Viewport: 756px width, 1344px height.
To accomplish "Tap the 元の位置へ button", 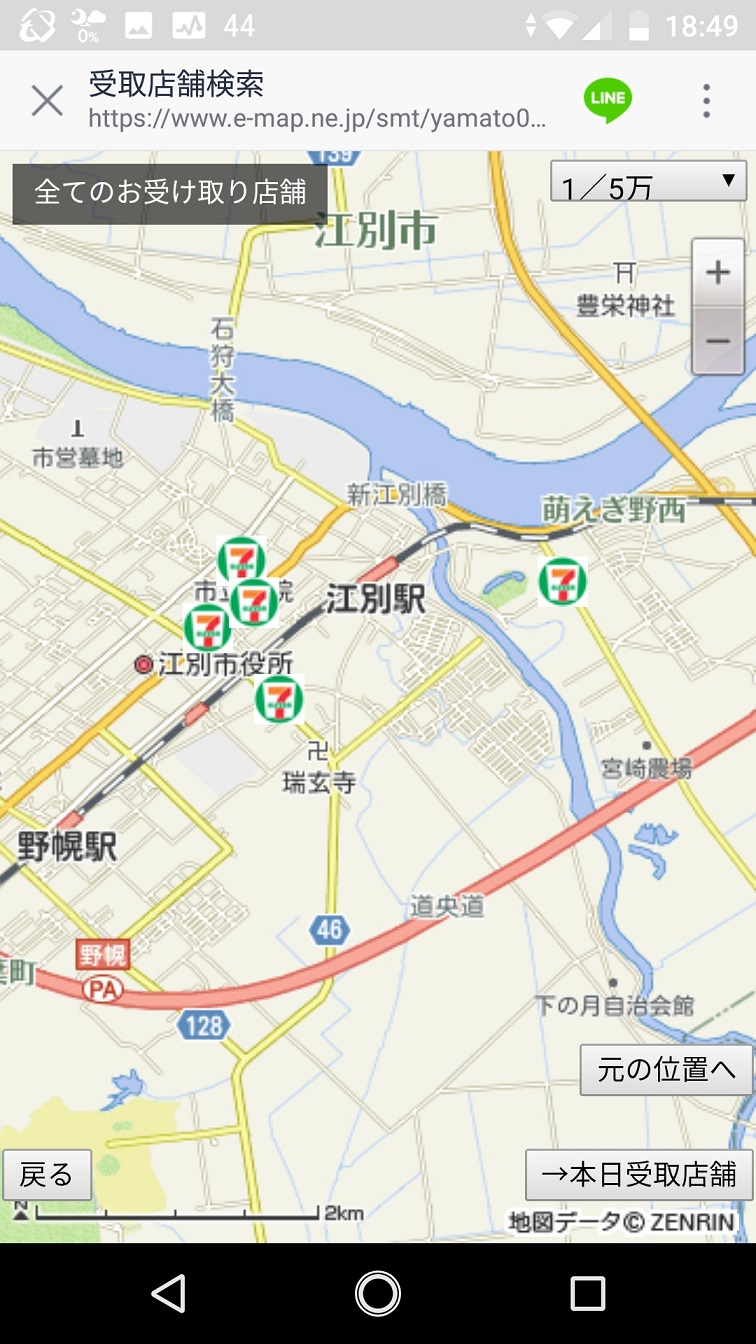I will [x=666, y=1070].
